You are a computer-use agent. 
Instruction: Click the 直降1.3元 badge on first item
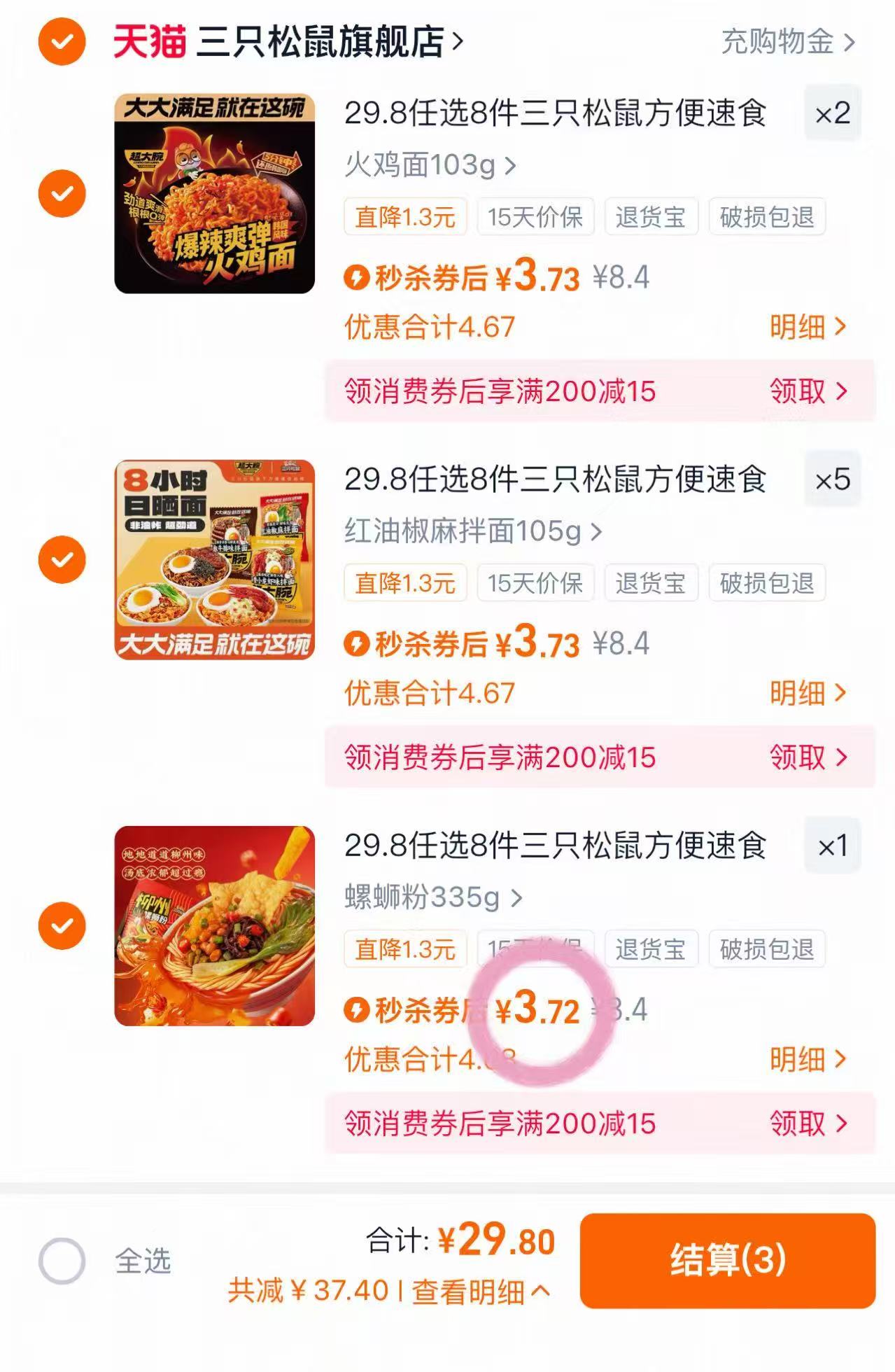[x=407, y=218]
